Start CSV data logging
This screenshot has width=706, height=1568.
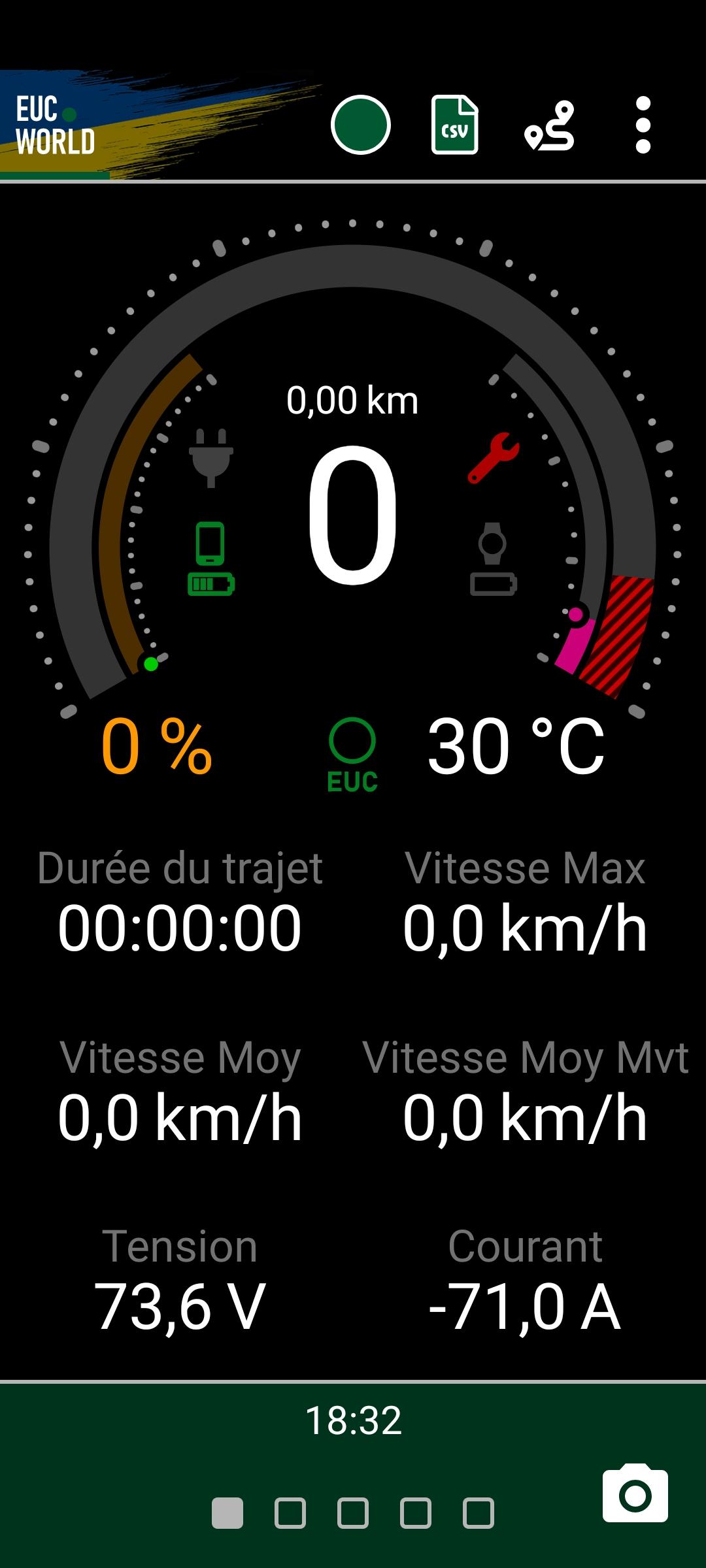click(x=455, y=125)
